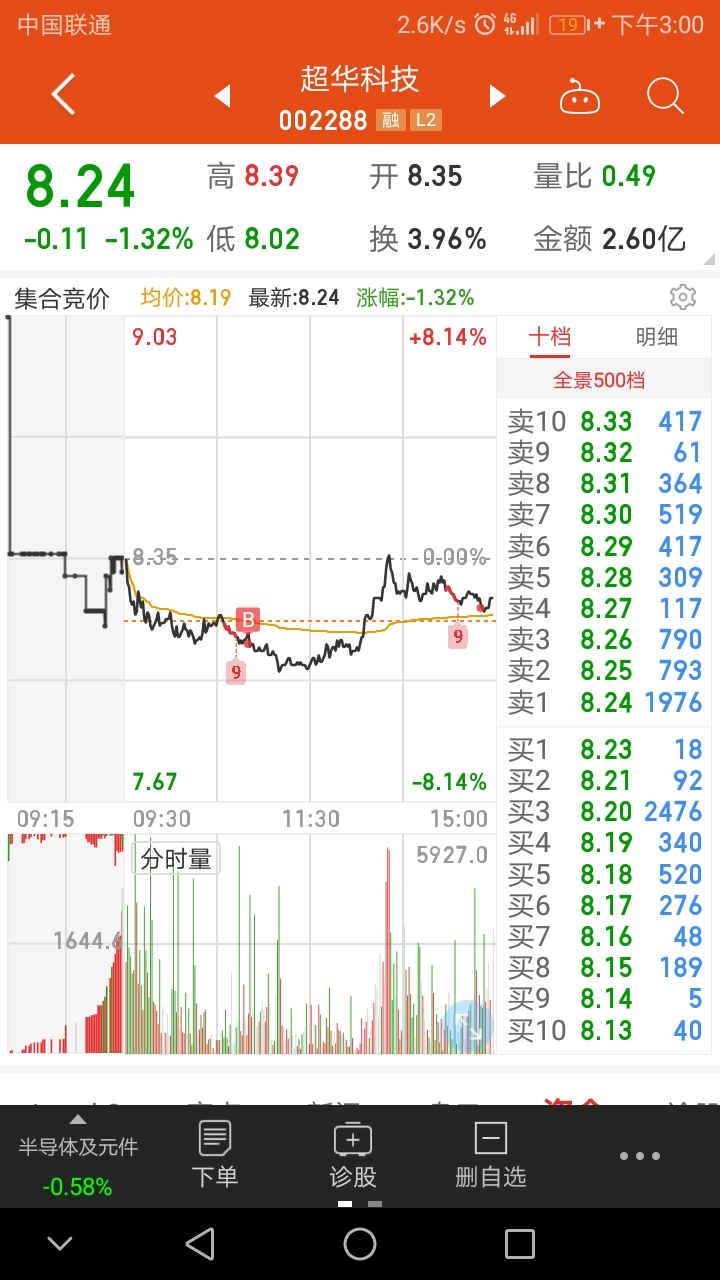Open the 分时量 indicator selector

tap(176, 858)
